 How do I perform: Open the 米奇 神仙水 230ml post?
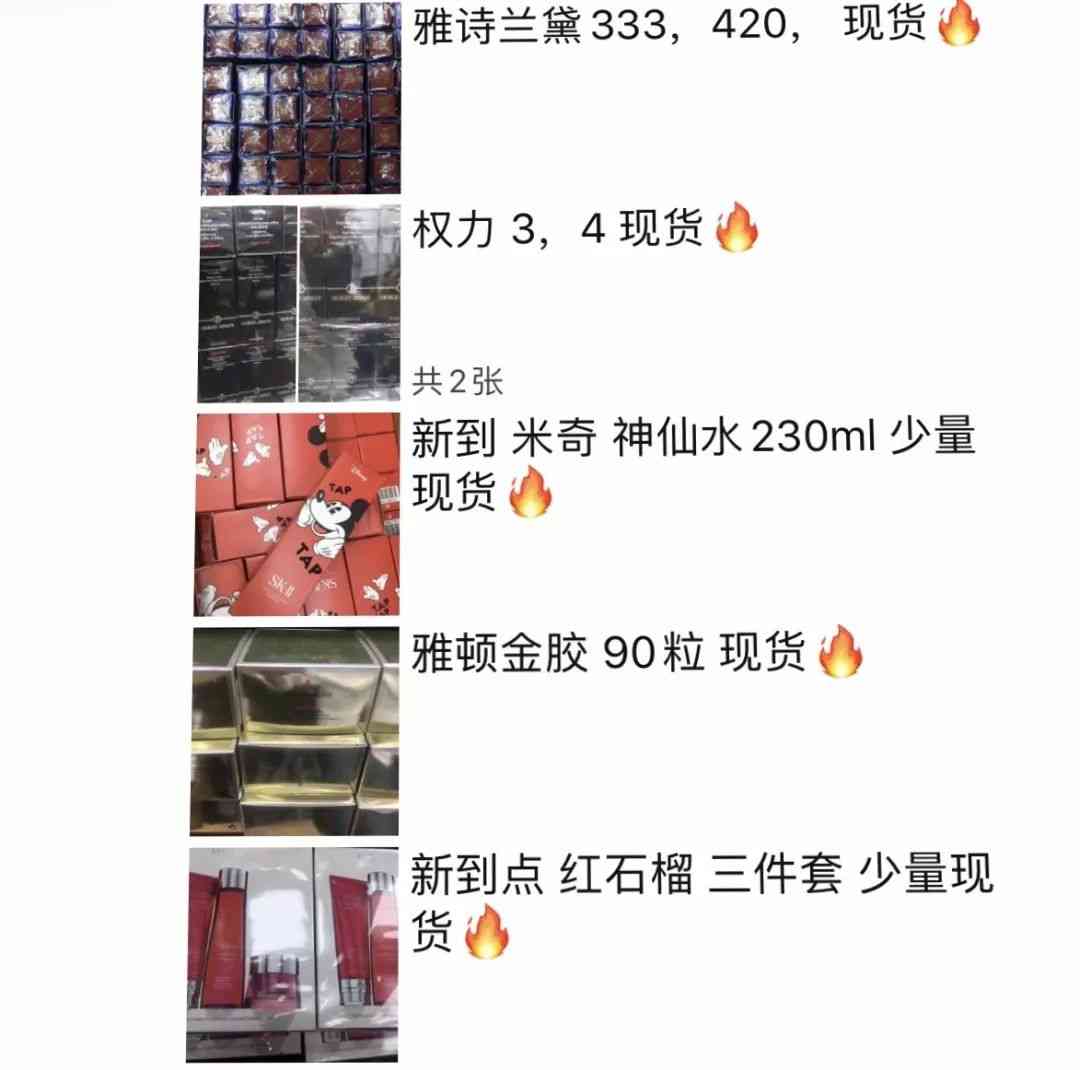click(x=692, y=439)
